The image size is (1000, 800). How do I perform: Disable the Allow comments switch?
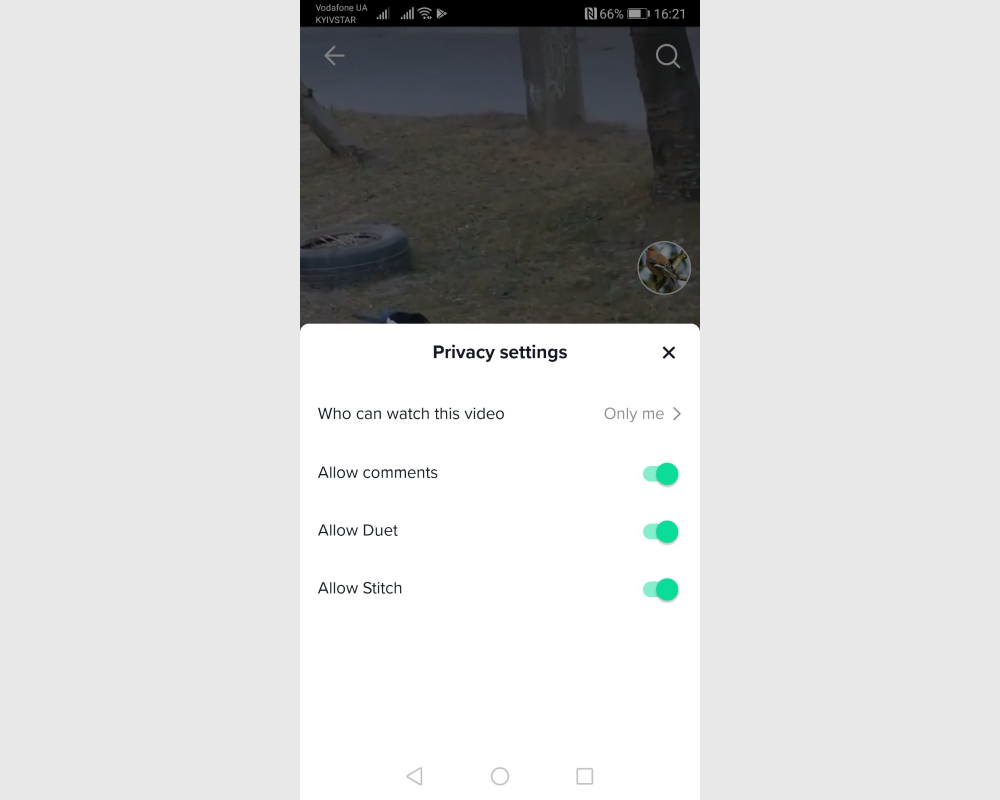661,474
